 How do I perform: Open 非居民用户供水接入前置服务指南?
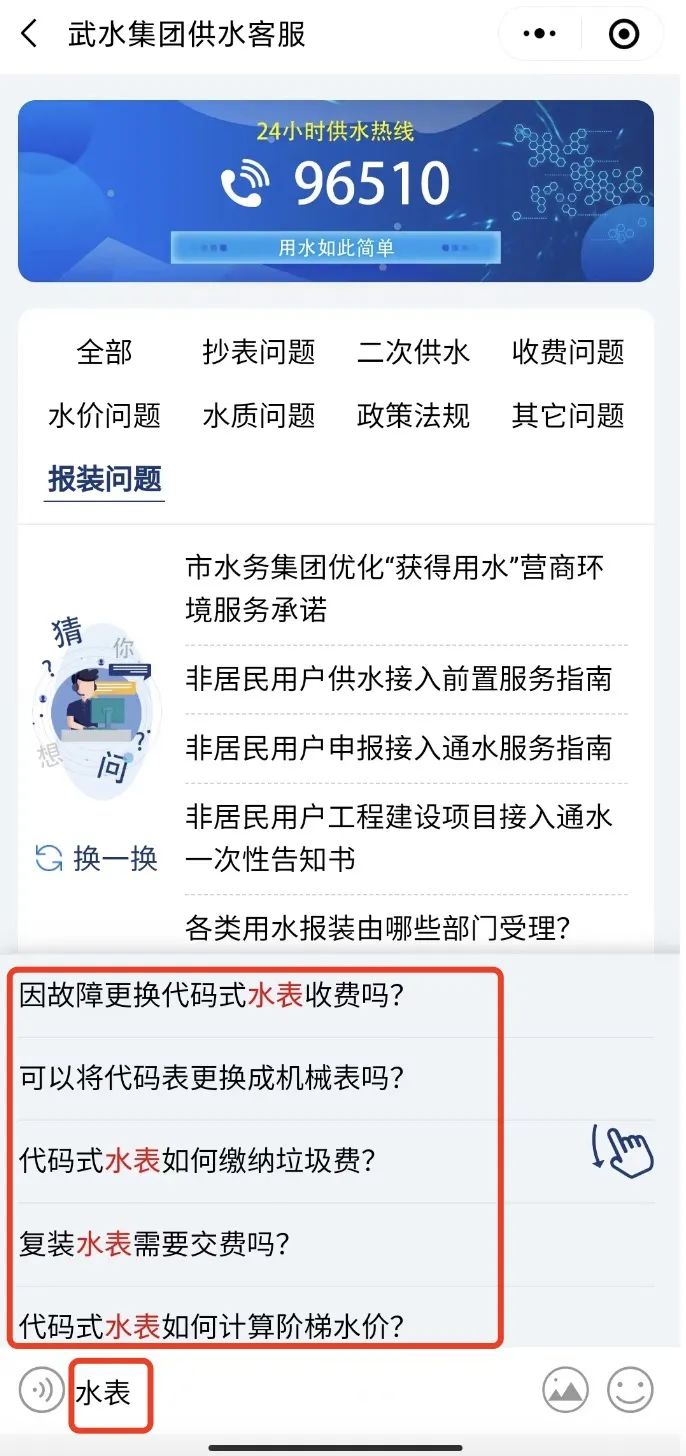[x=398, y=679]
